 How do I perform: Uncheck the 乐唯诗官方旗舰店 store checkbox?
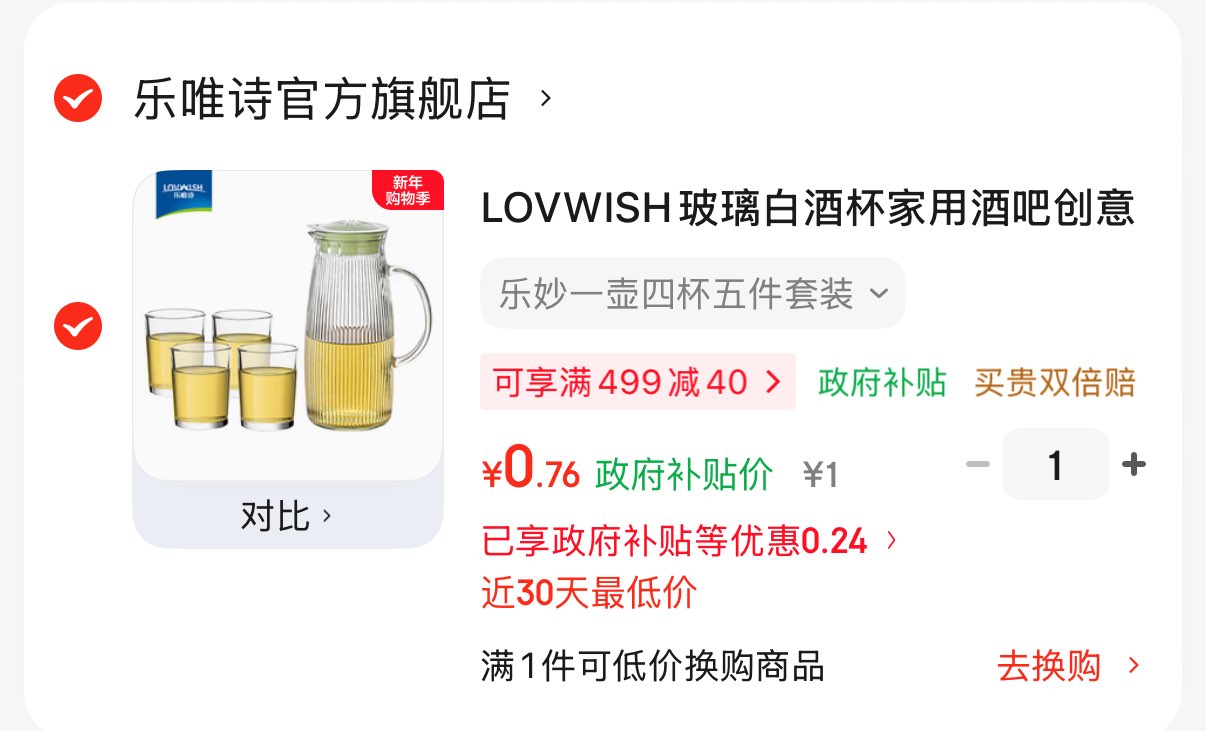pyautogui.click(x=78, y=98)
